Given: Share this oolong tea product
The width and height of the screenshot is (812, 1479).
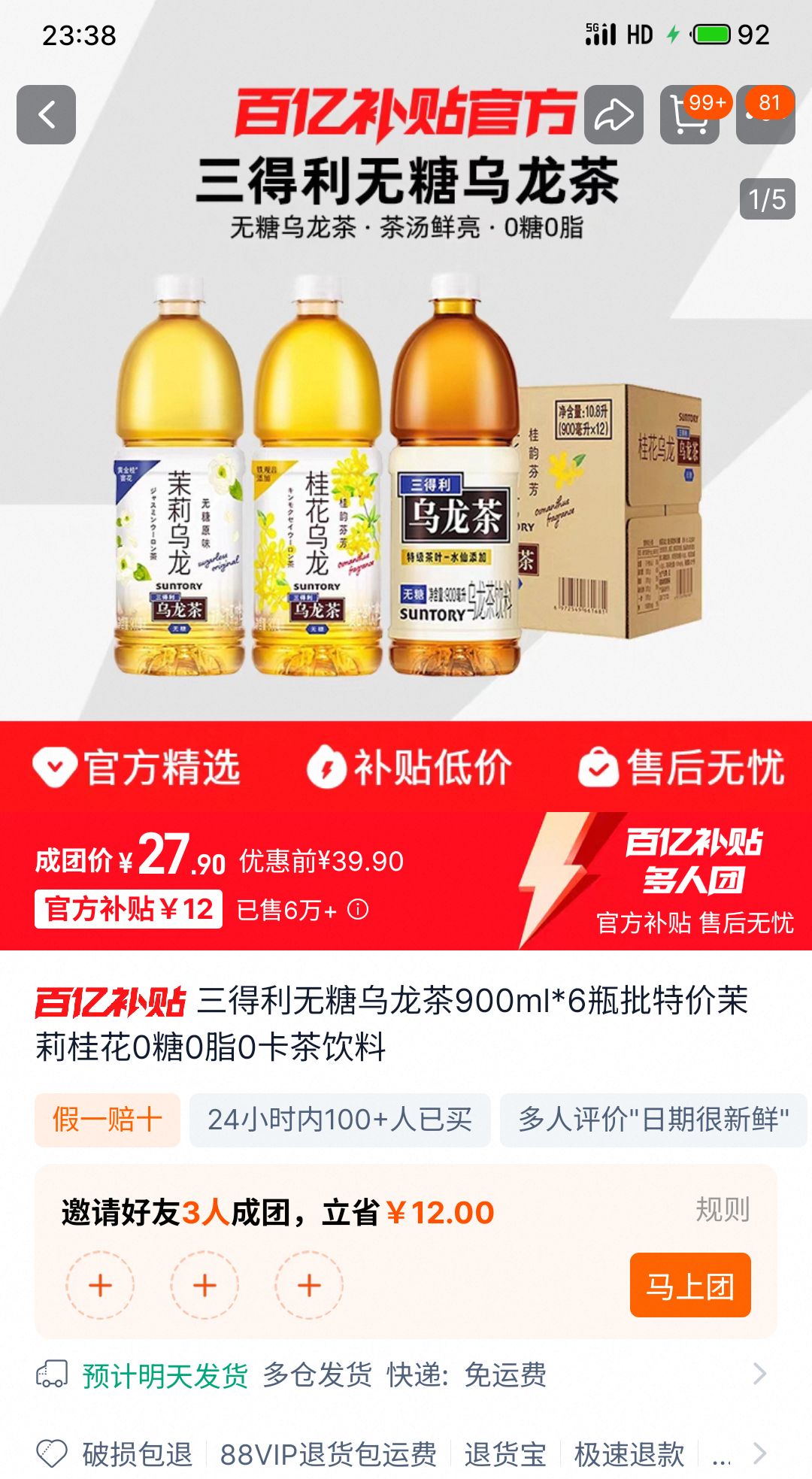Looking at the screenshot, I should coord(614,114).
